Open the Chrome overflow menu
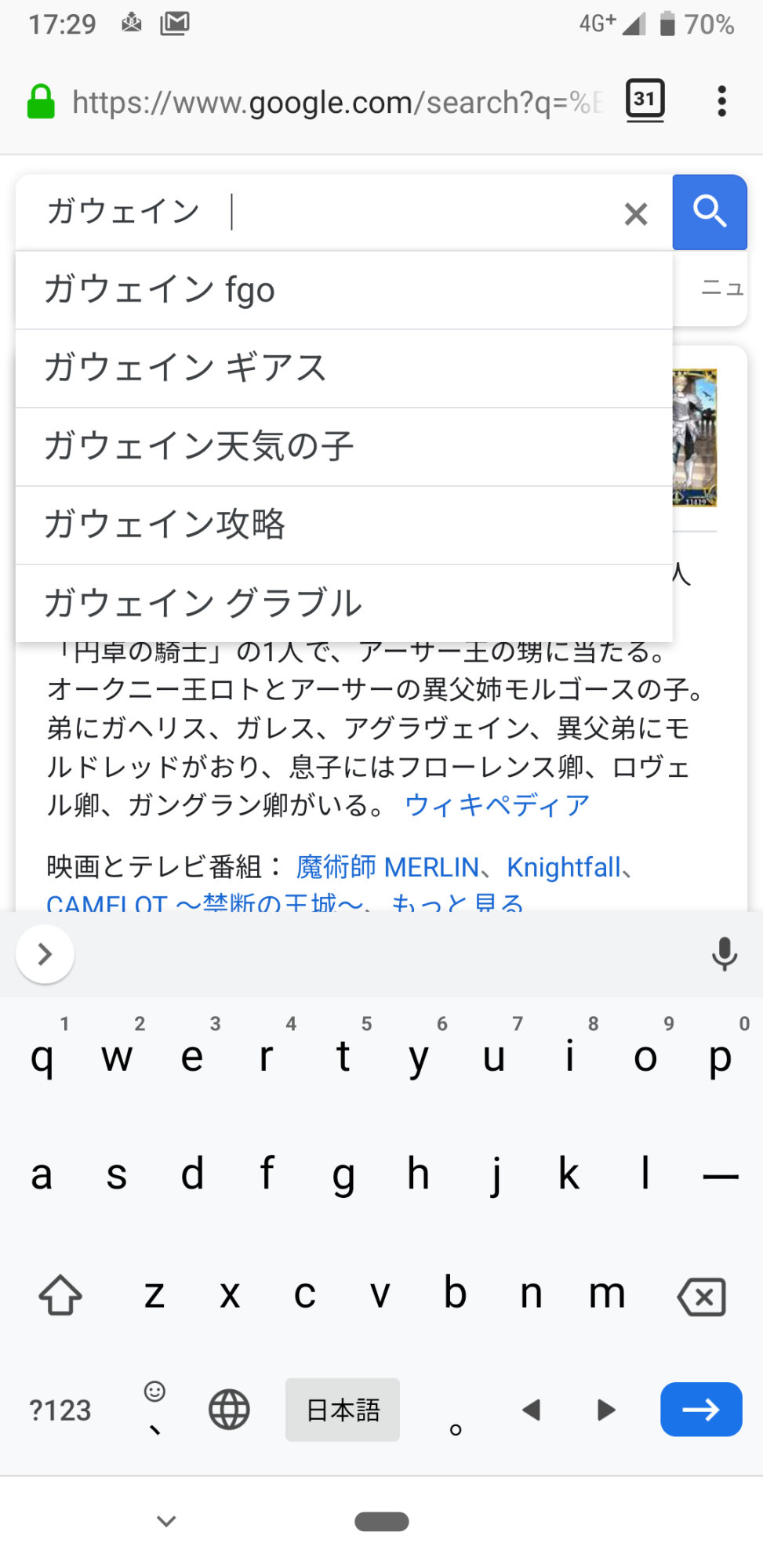The image size is (763, 1568). 721,101
